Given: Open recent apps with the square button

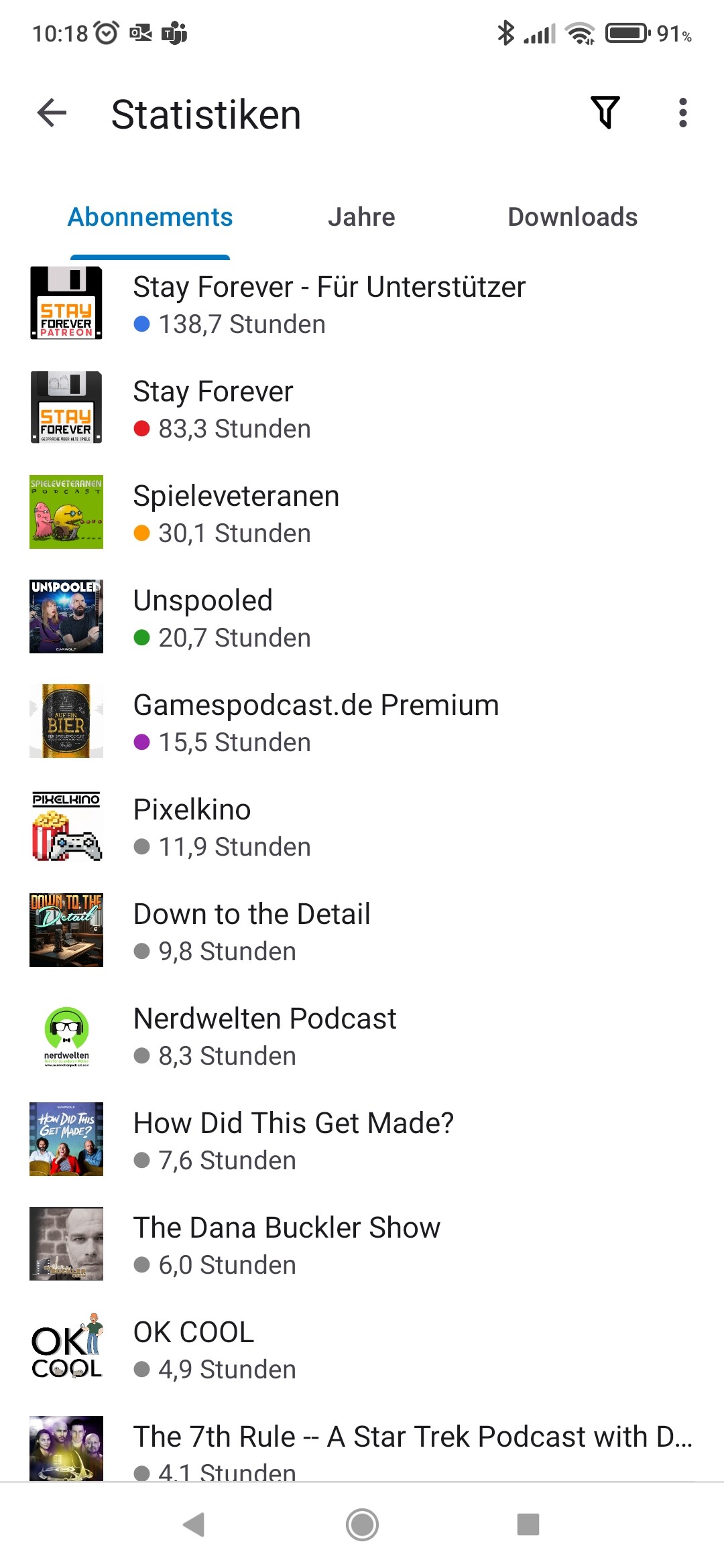Looking at the screenshot, I should pyautogui.click(x=528, y=1524).
